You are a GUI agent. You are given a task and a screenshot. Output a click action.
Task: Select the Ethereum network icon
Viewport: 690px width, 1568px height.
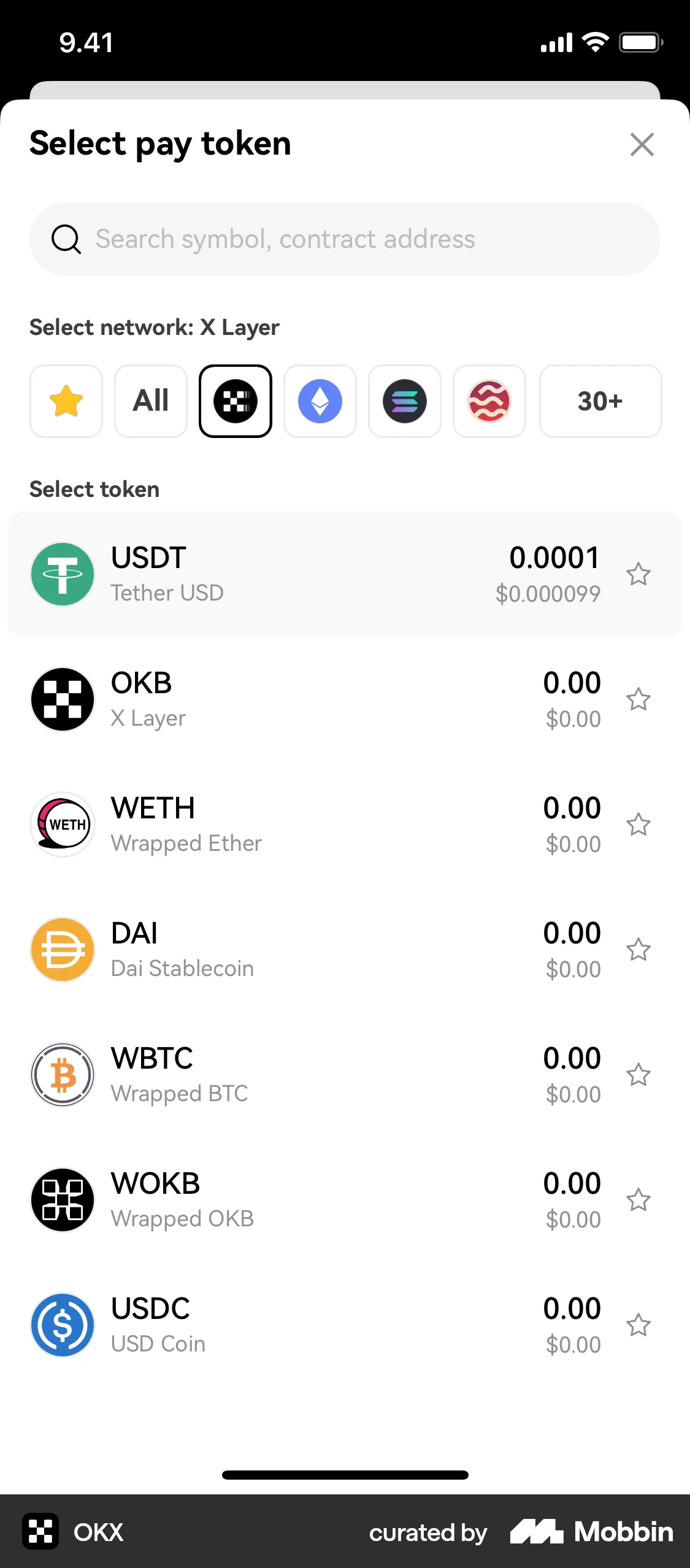coord(320,401)
